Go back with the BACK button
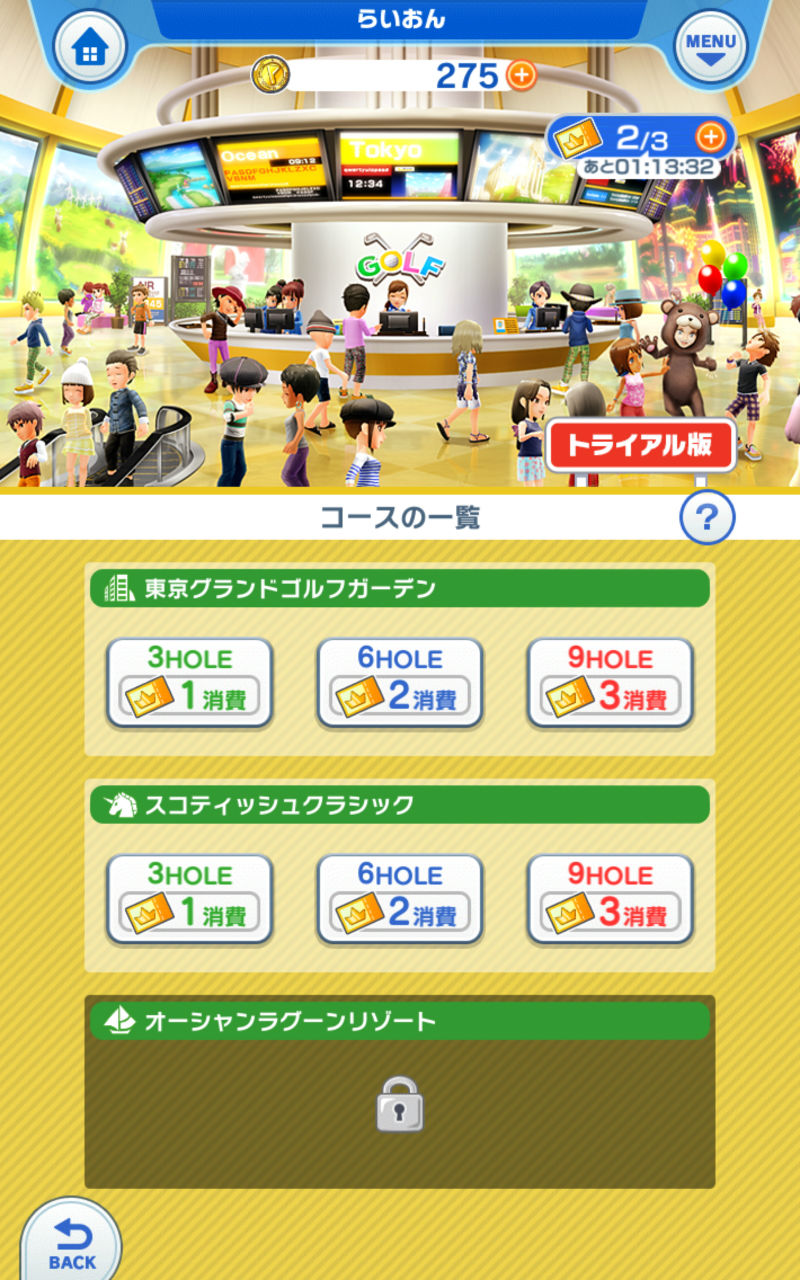800x1280 pixels. click(x=72, y=1245)
